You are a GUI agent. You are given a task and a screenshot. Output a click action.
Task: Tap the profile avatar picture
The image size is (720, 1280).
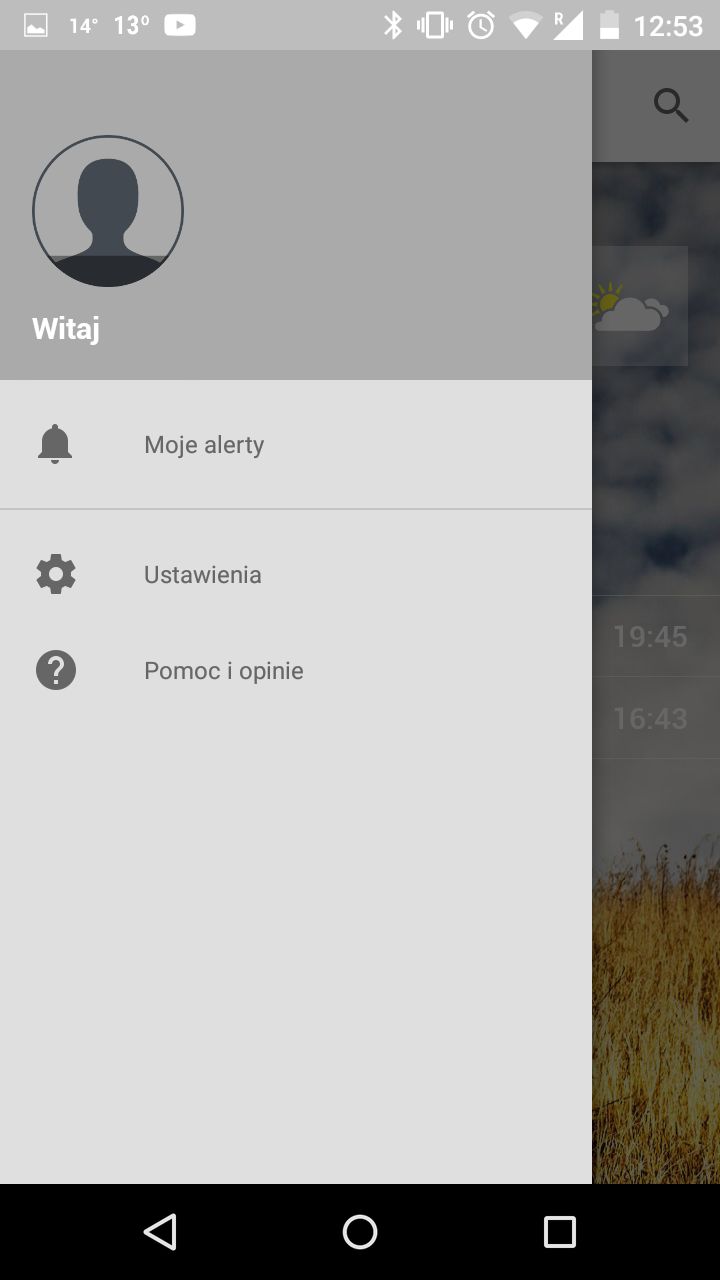pyautogui.click(x=108, y=211)
